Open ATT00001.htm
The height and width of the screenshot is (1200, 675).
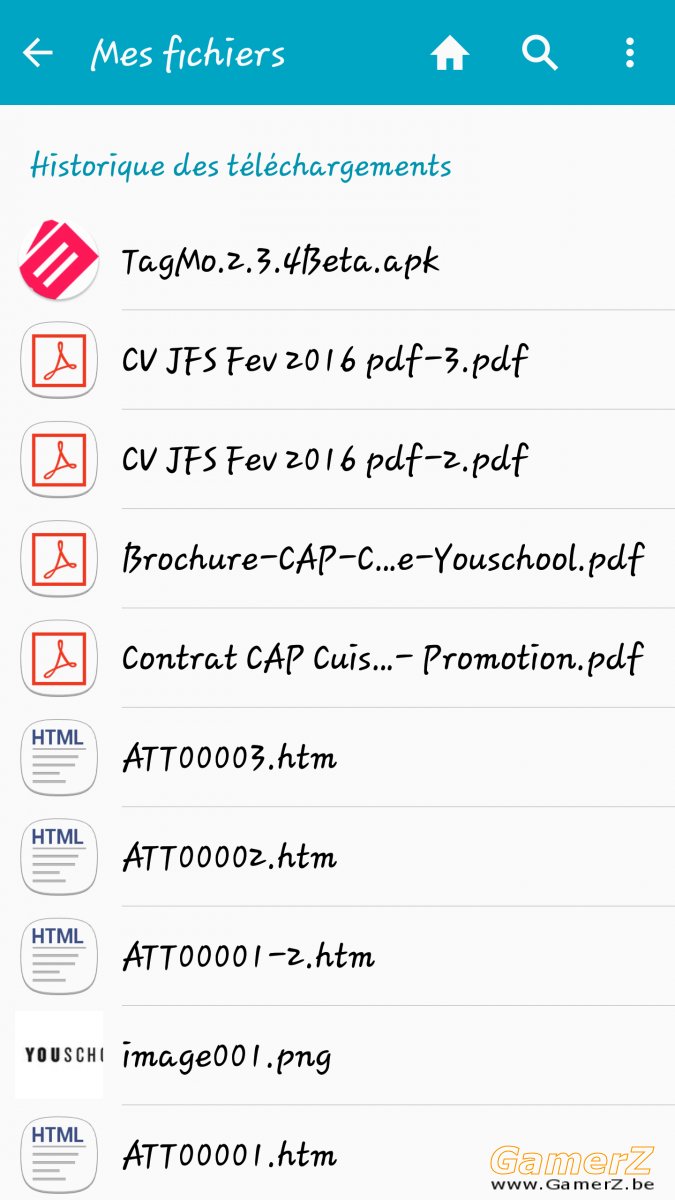click(337, 1152)
